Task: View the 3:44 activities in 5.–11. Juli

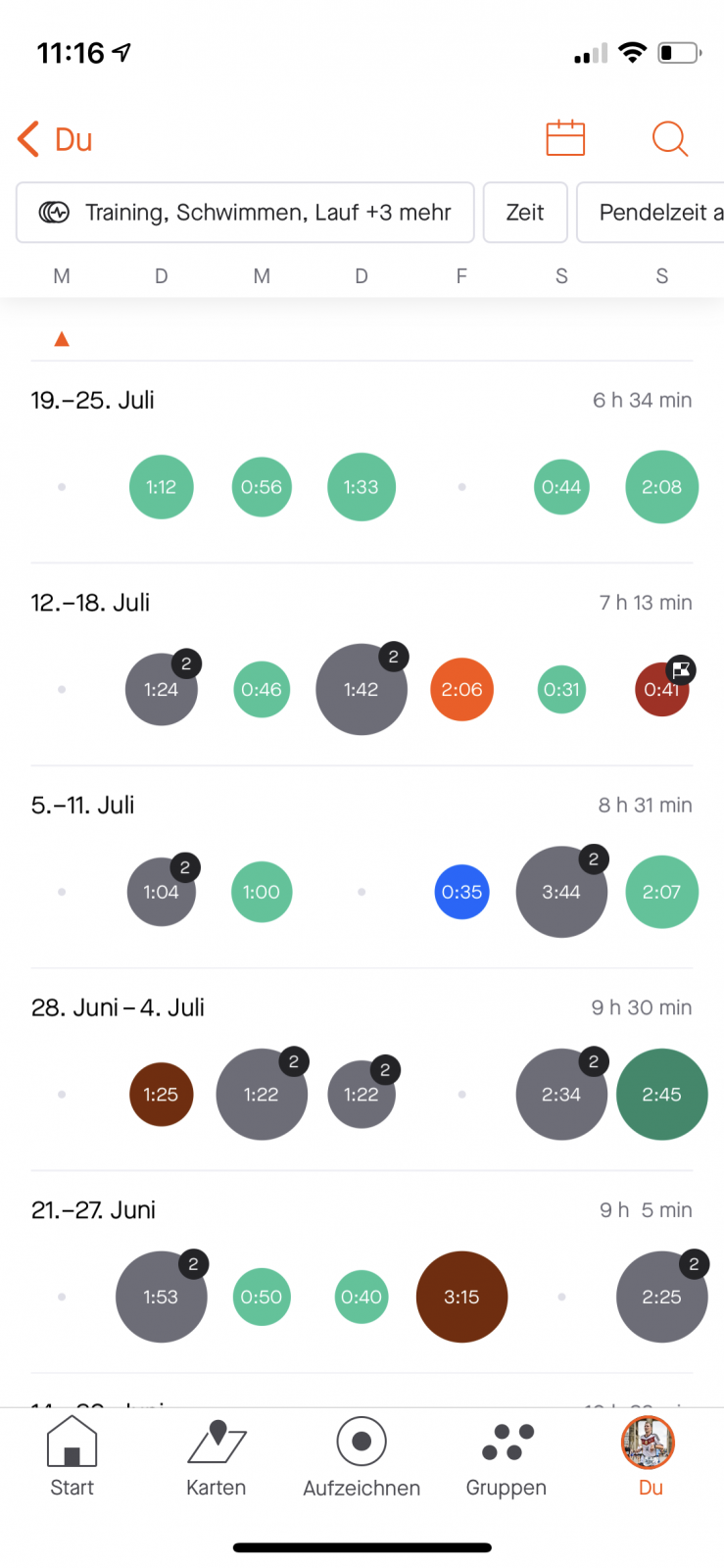Action: [x=561, y=892]
